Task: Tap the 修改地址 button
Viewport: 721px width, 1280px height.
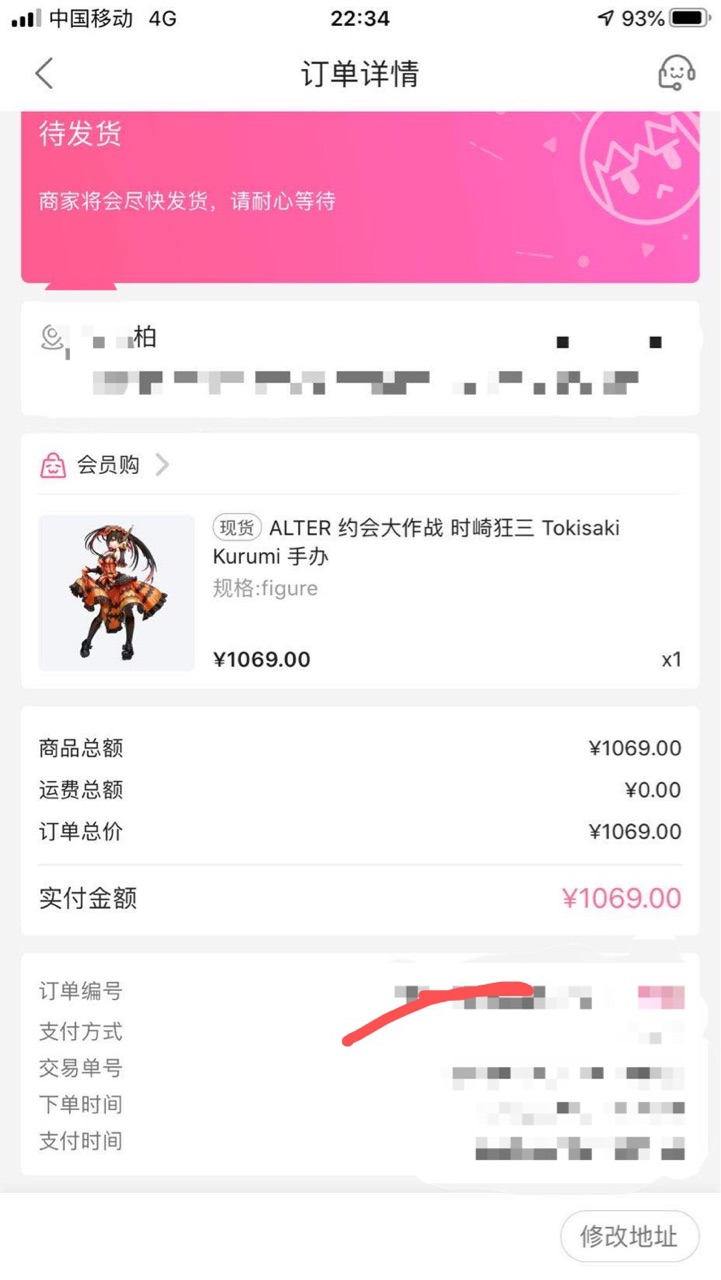Action: click(629, 1236)
